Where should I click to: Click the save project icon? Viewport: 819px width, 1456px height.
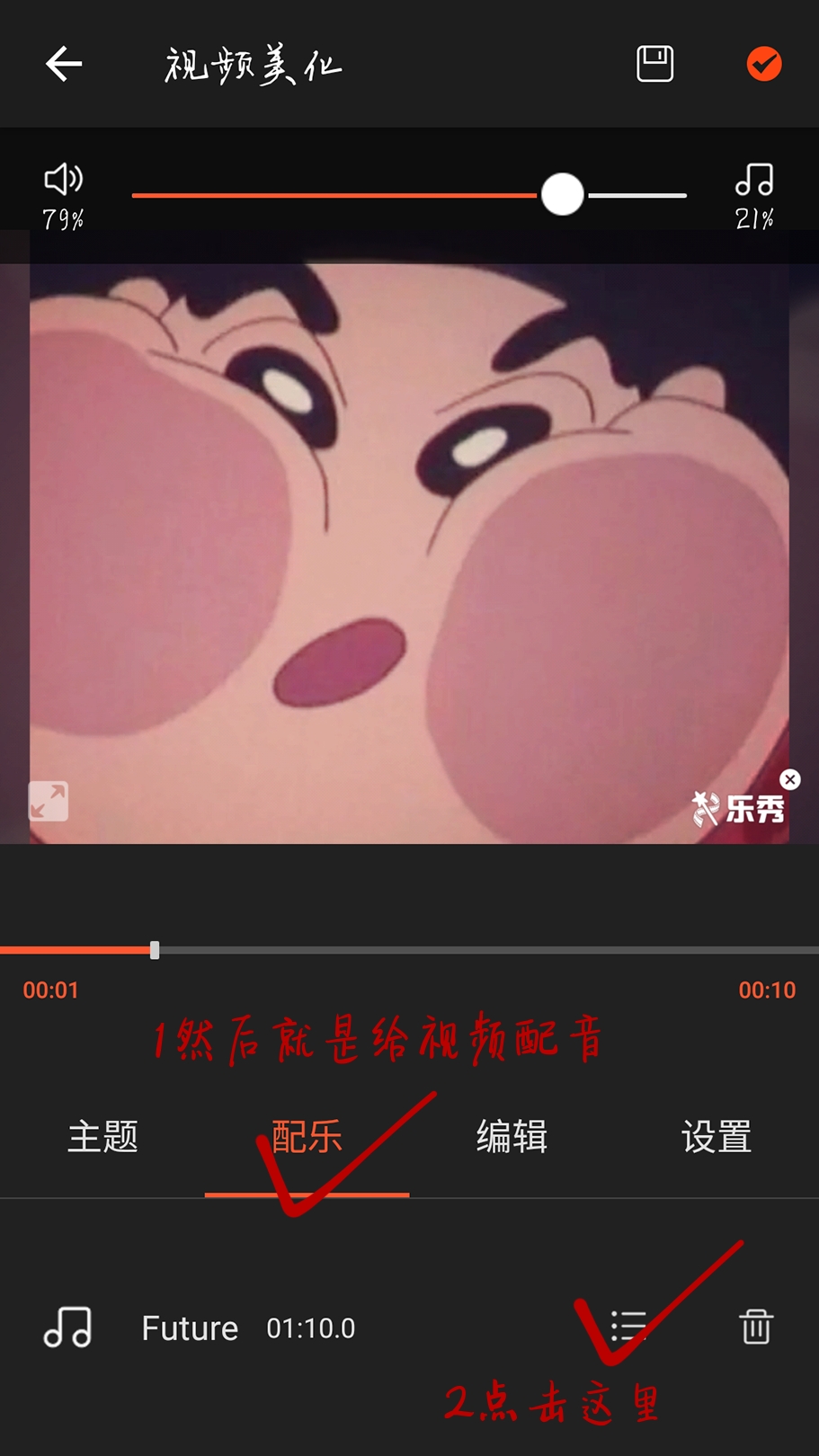point(654,63)
